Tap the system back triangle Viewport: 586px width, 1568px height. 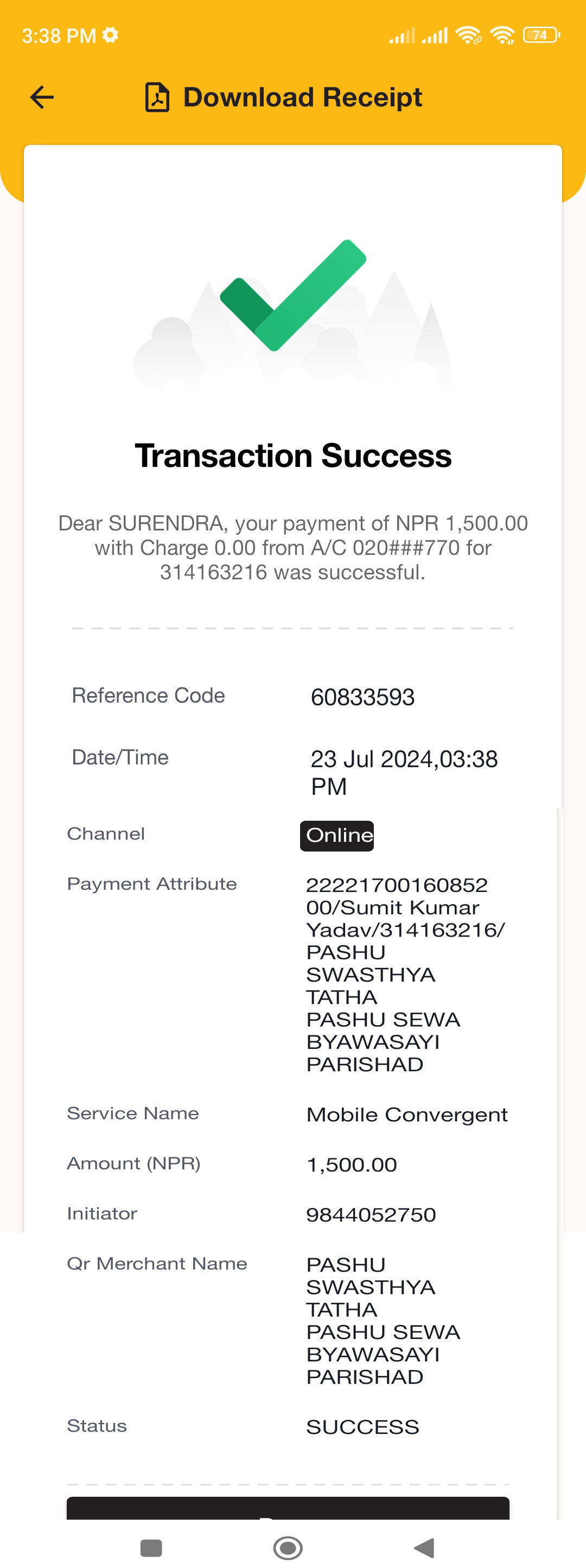[x=424, y=1547]
